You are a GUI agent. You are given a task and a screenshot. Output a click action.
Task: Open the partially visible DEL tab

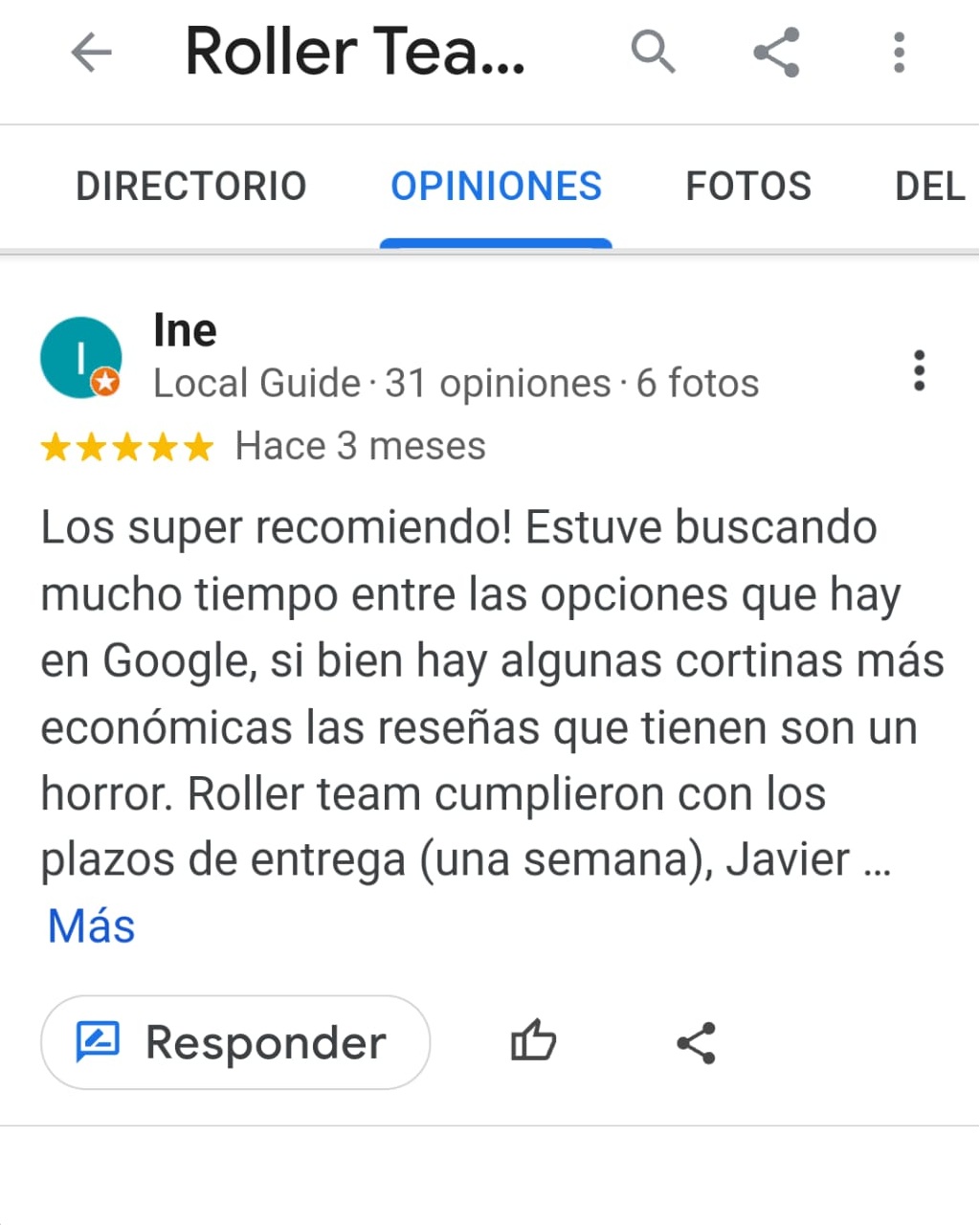pos(928,186)
